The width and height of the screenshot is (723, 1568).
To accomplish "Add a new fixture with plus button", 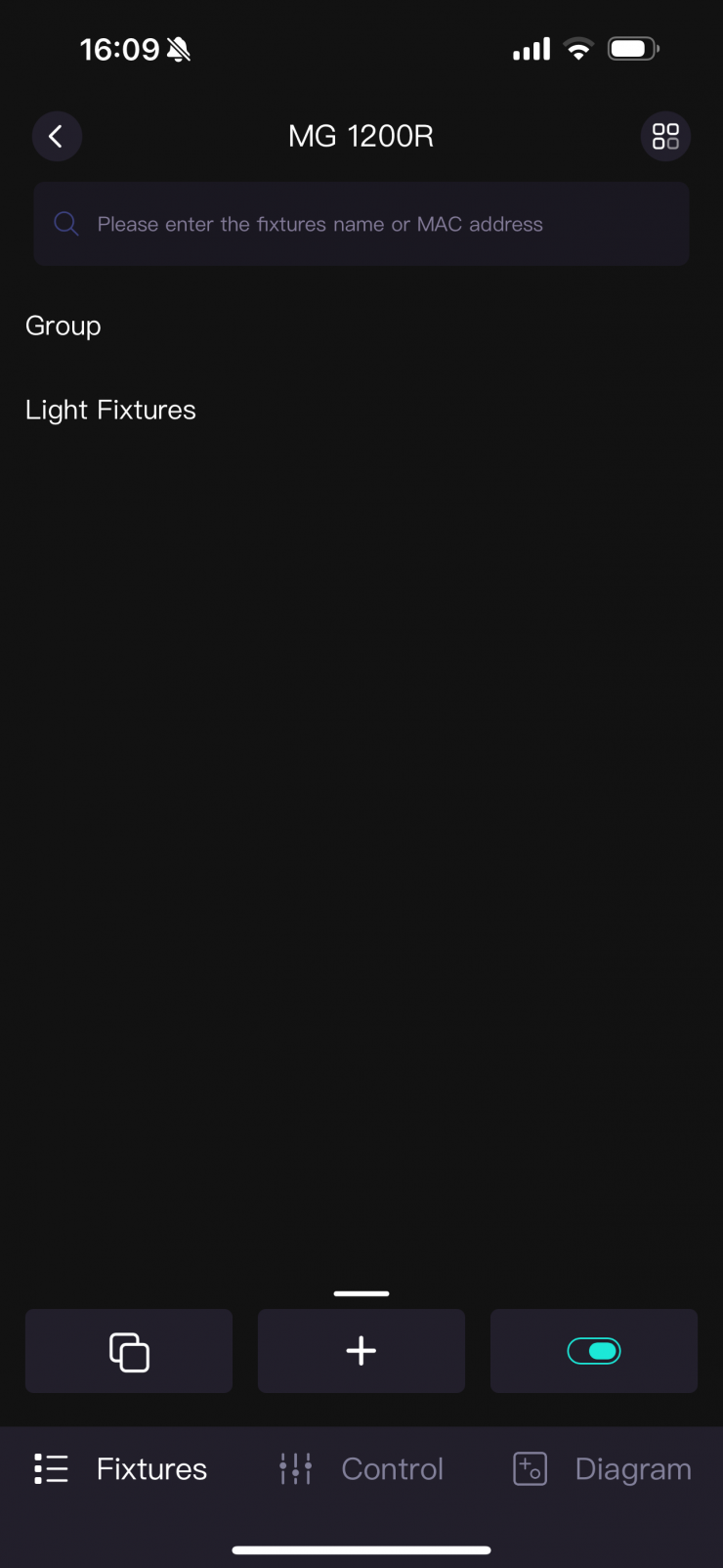I will (x=361, y=1351).
